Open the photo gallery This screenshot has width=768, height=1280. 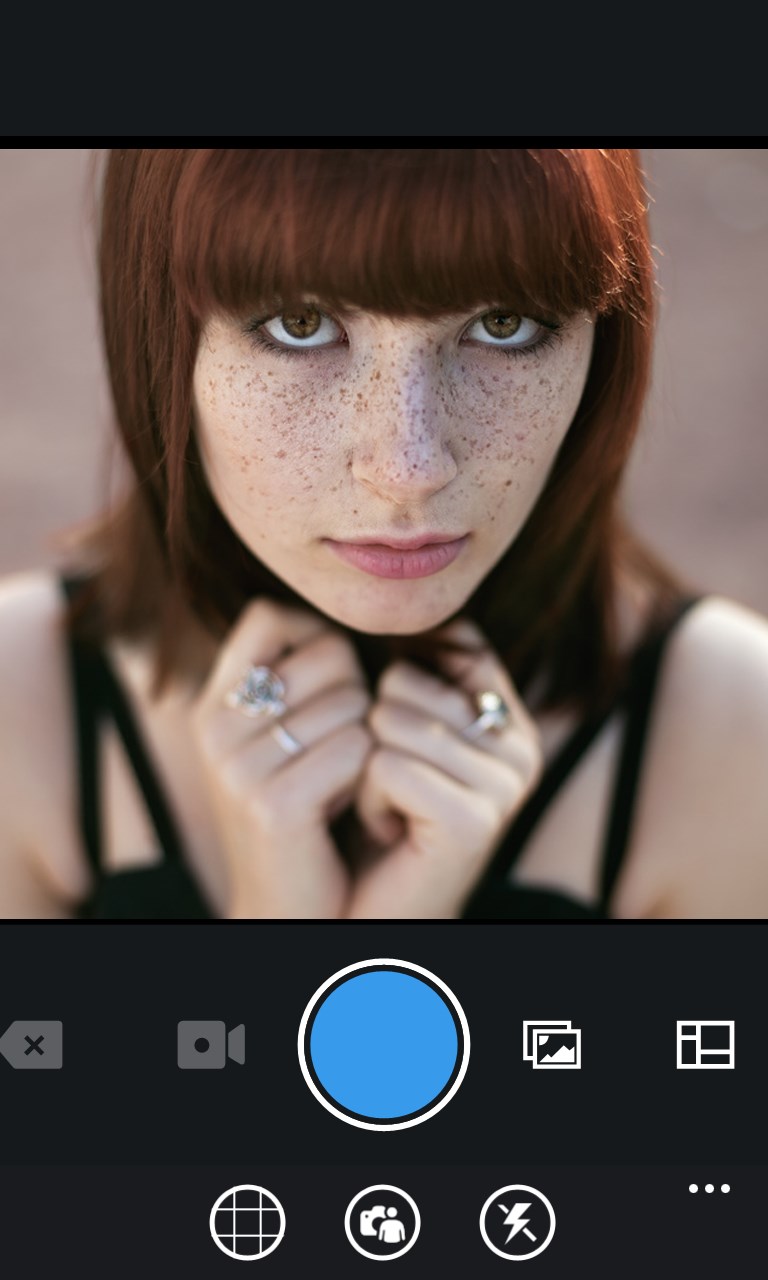[552, 1045]
